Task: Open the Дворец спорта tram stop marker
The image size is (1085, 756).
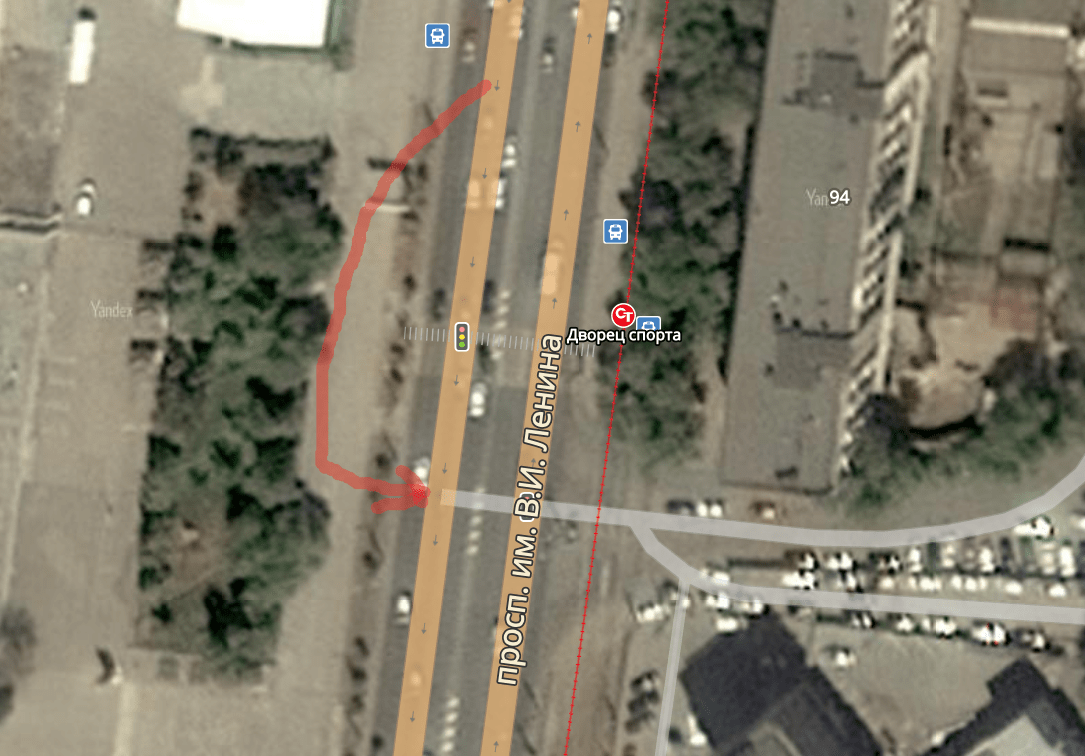Action: [624, 316]
